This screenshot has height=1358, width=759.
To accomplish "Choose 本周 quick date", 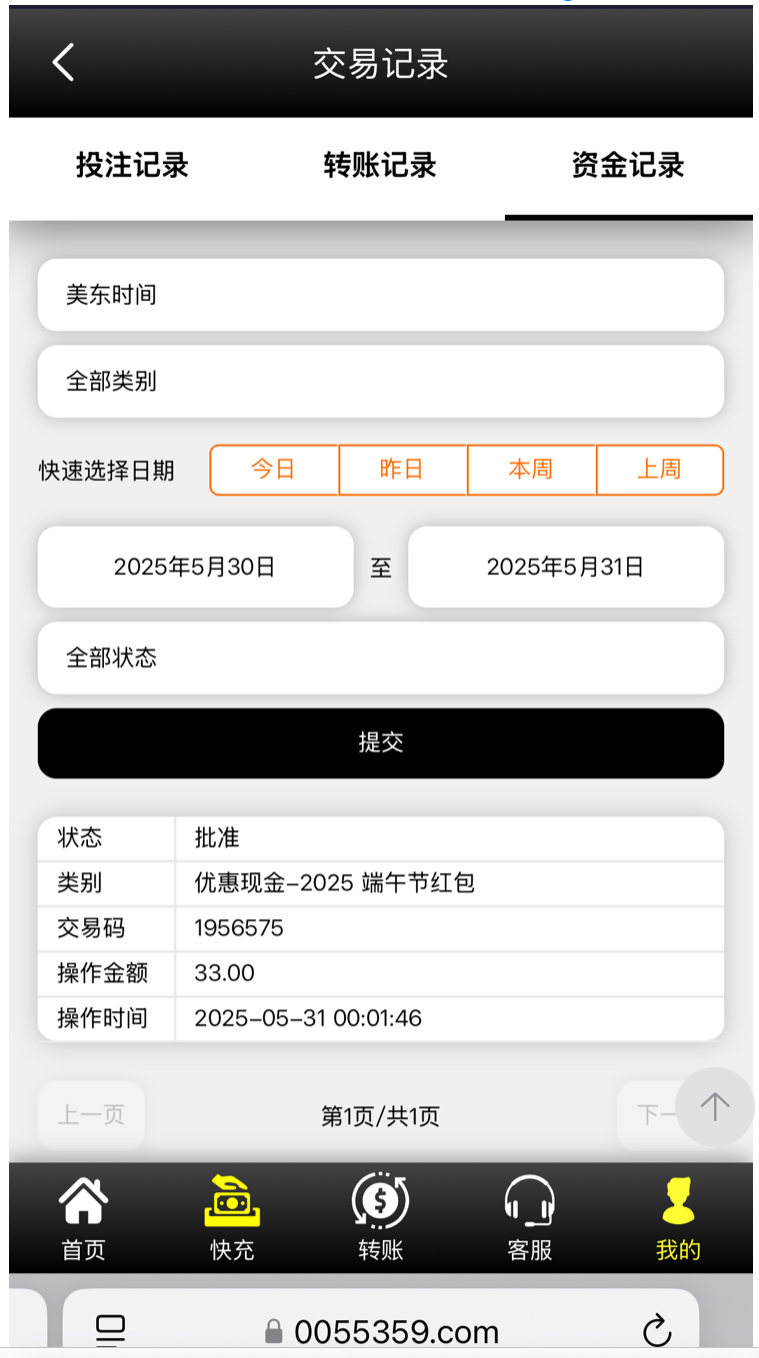I will point(531,469).
